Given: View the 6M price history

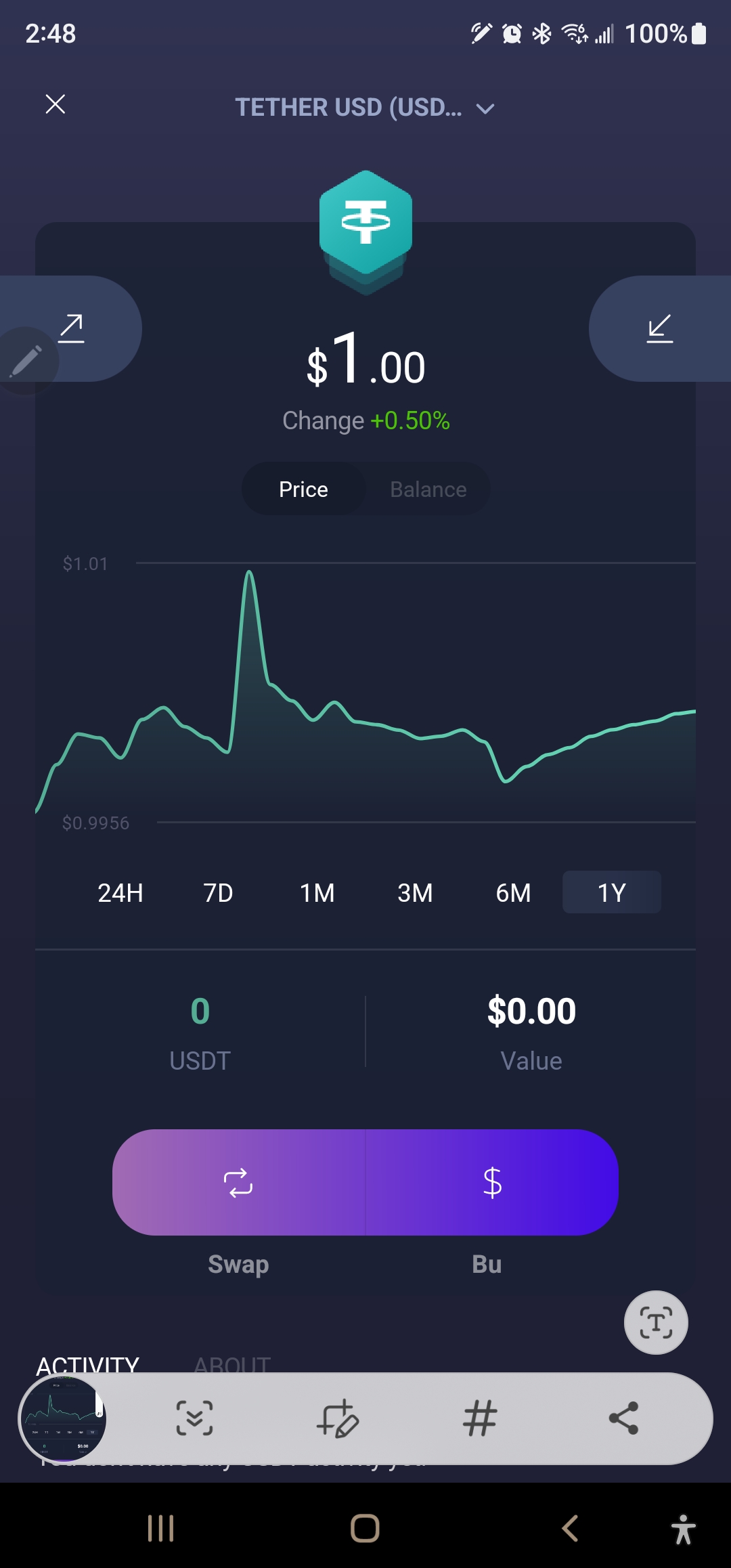Looking at the screenshot, I should (513, 893).
